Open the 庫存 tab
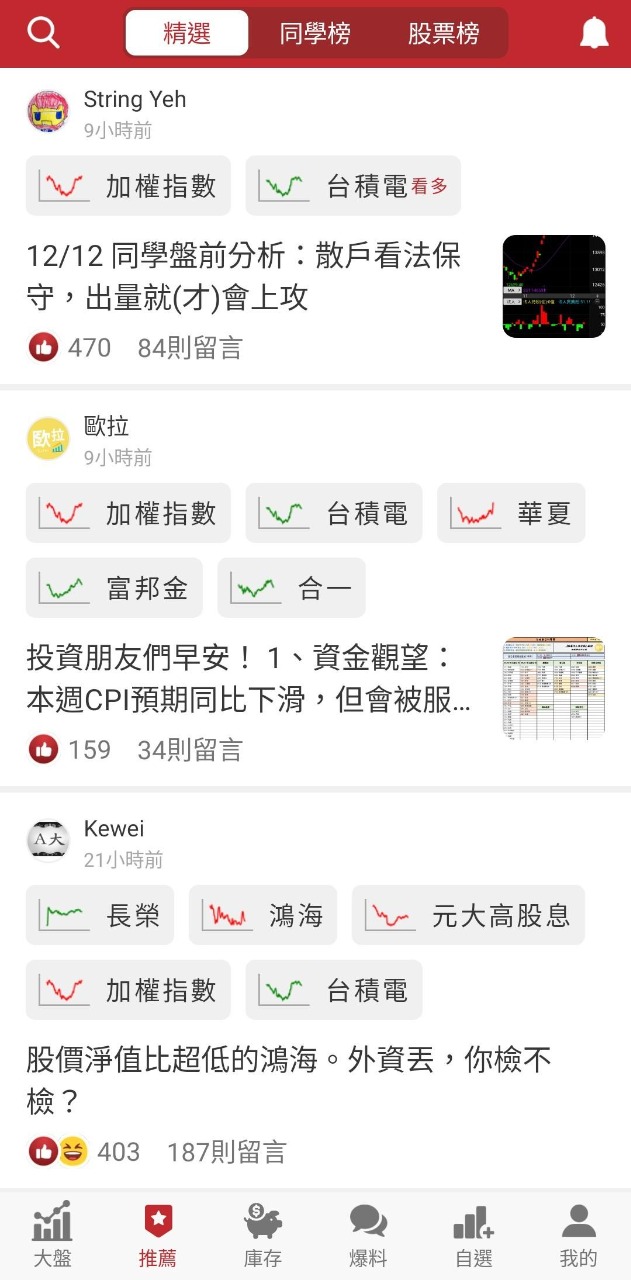Viewport: 631px width, 1280px height. coord(262,1235)
